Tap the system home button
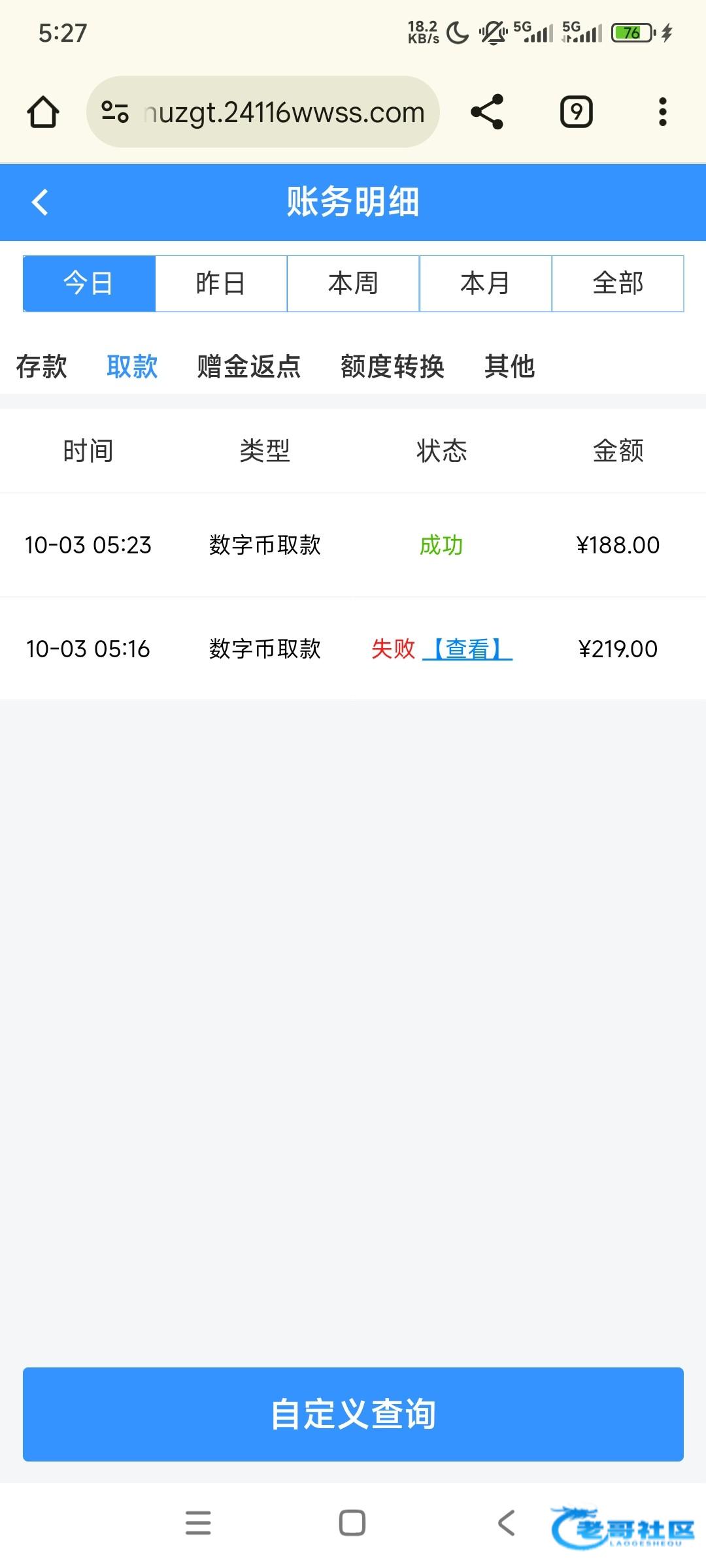Screen dimensions: 706x1568 [x=352, y=1522]
